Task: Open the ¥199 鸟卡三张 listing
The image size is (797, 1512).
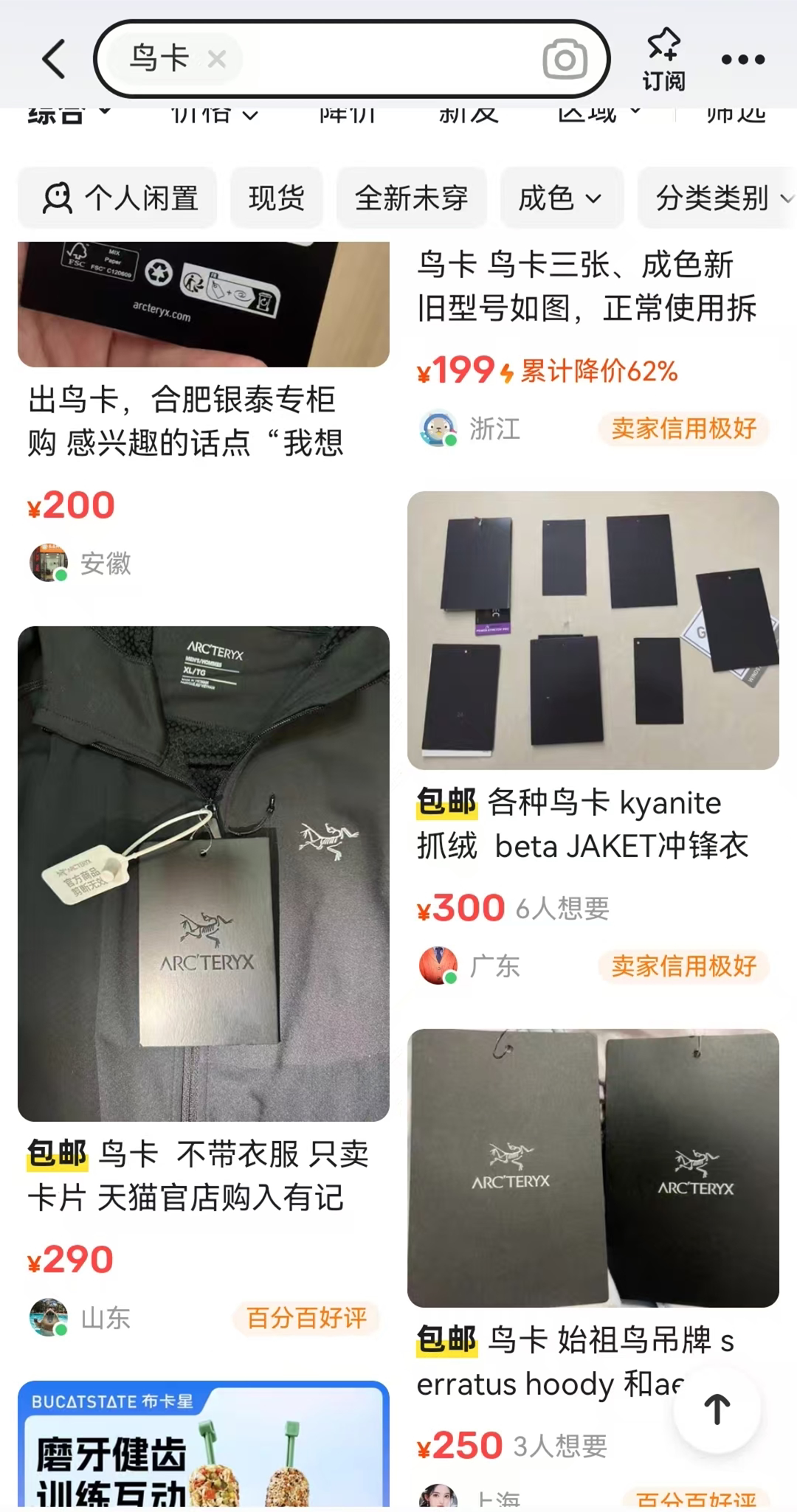Action: [x=587, y=288]
